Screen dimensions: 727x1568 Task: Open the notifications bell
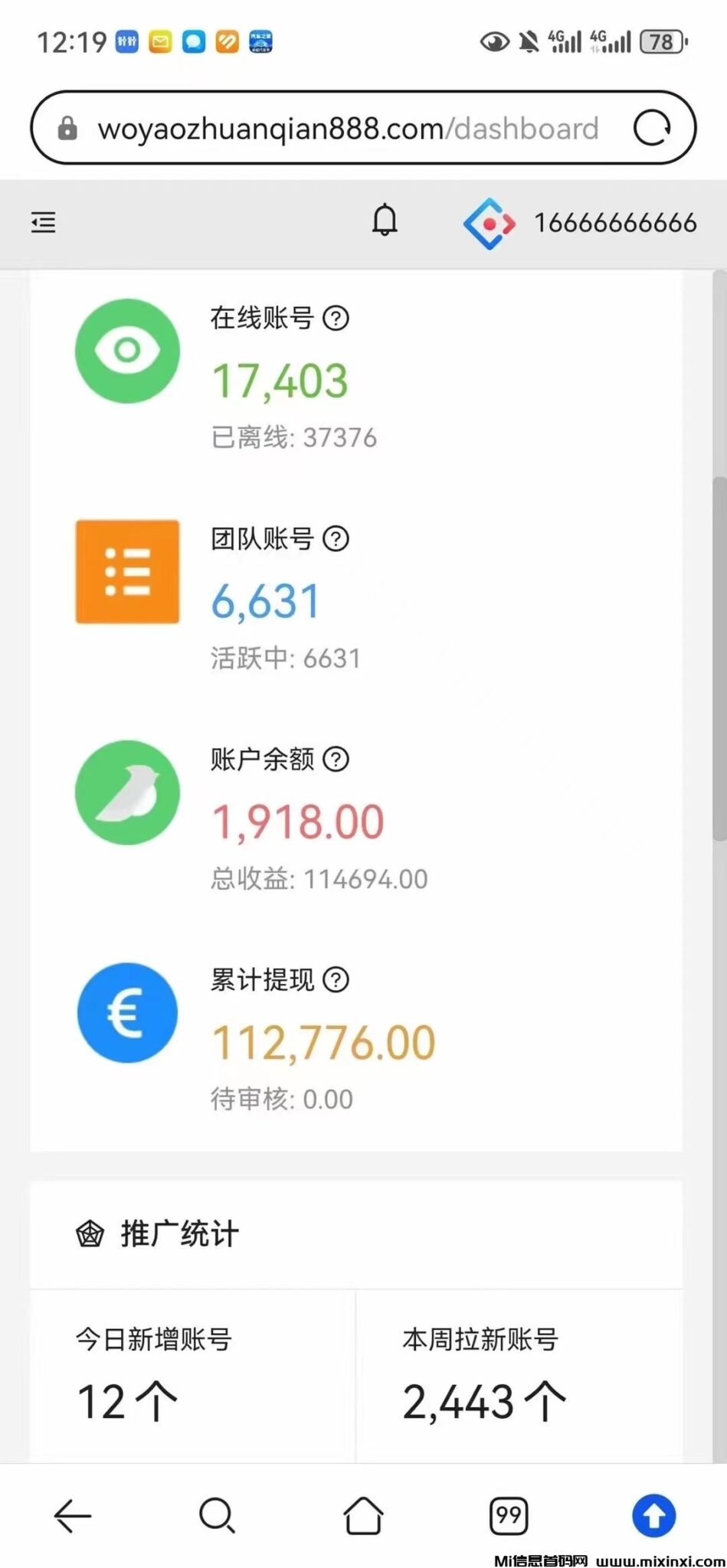(385, 221)
